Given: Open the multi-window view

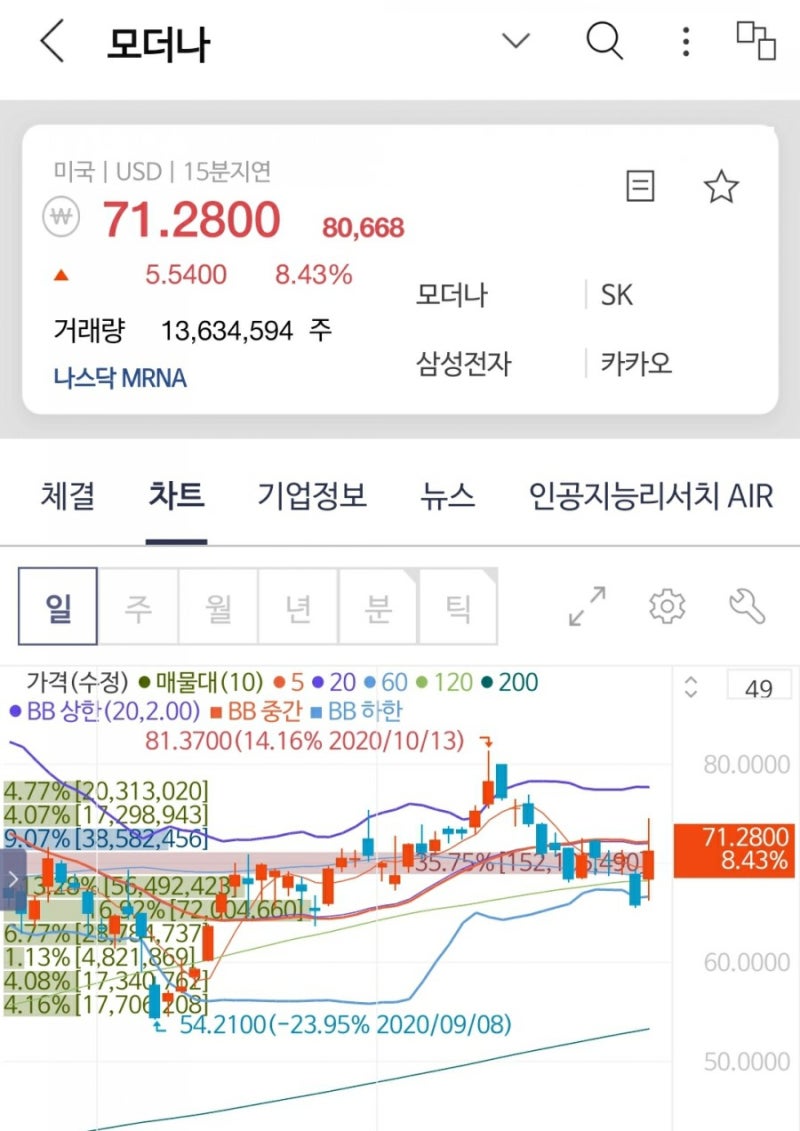Looking at the screenshot, I should click(x=757, y=42).
